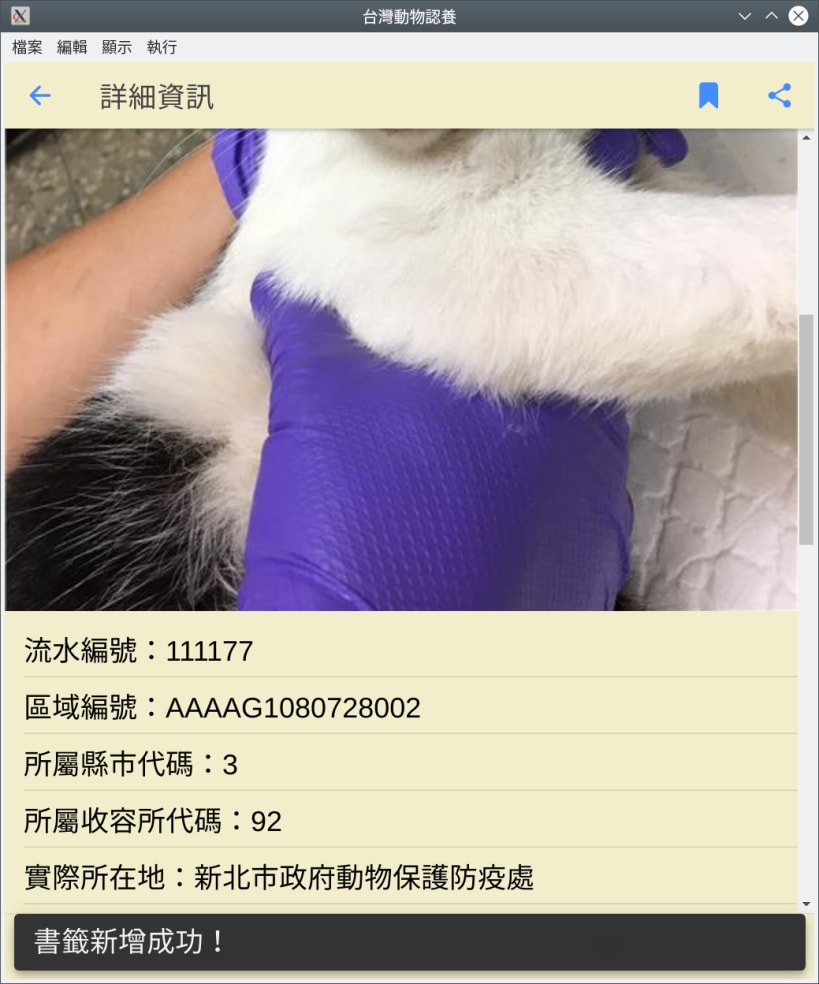Minimize the app window

tap(744, 16)
